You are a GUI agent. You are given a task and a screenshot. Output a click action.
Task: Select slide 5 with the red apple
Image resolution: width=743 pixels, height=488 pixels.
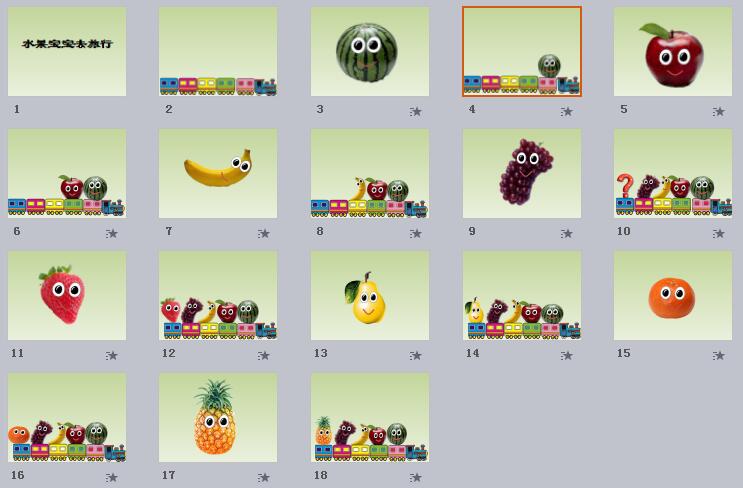click(x=673, y=52)
